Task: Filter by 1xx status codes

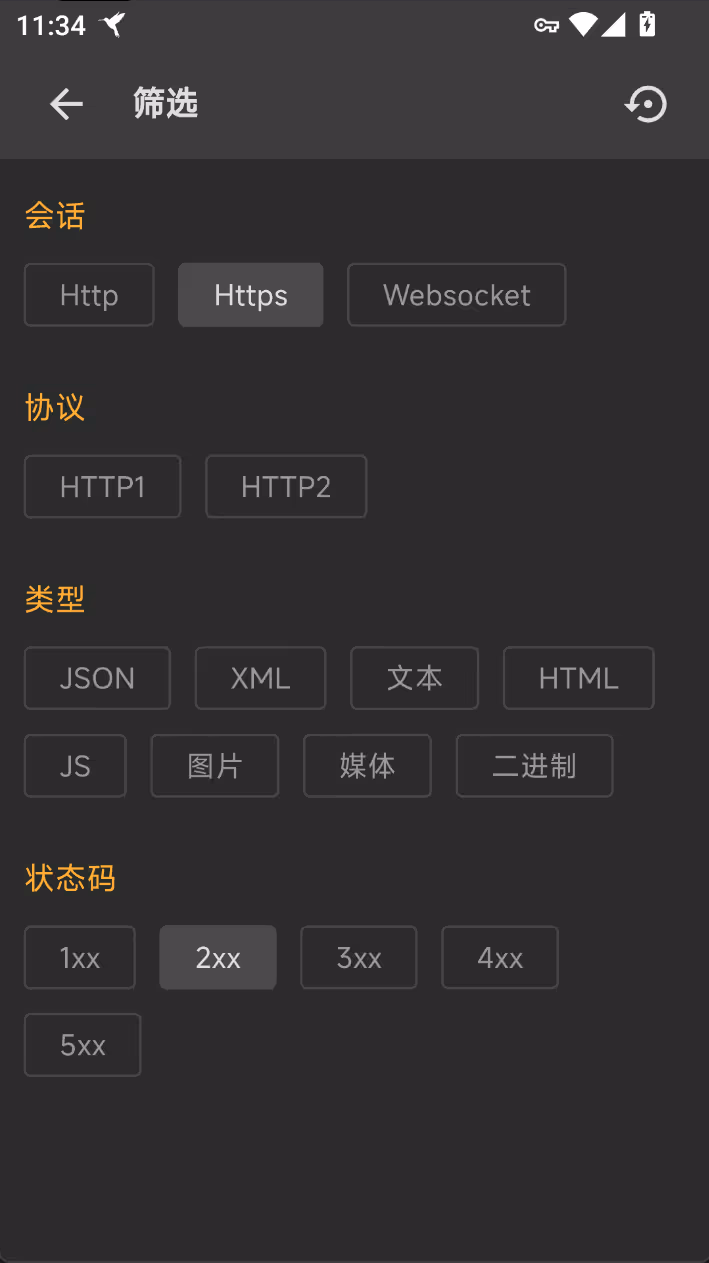Action: tap(80, 958)
